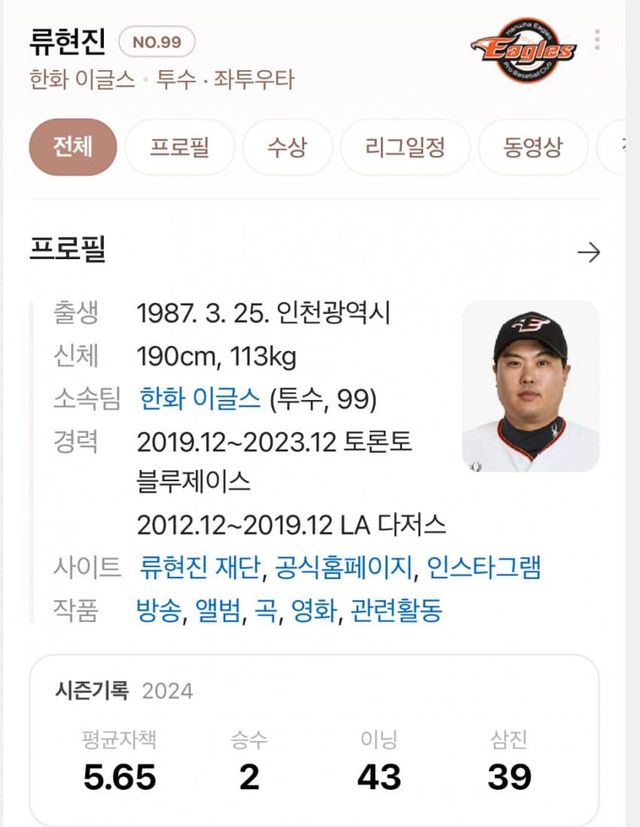Open the 영화 works link

(312, 610)
